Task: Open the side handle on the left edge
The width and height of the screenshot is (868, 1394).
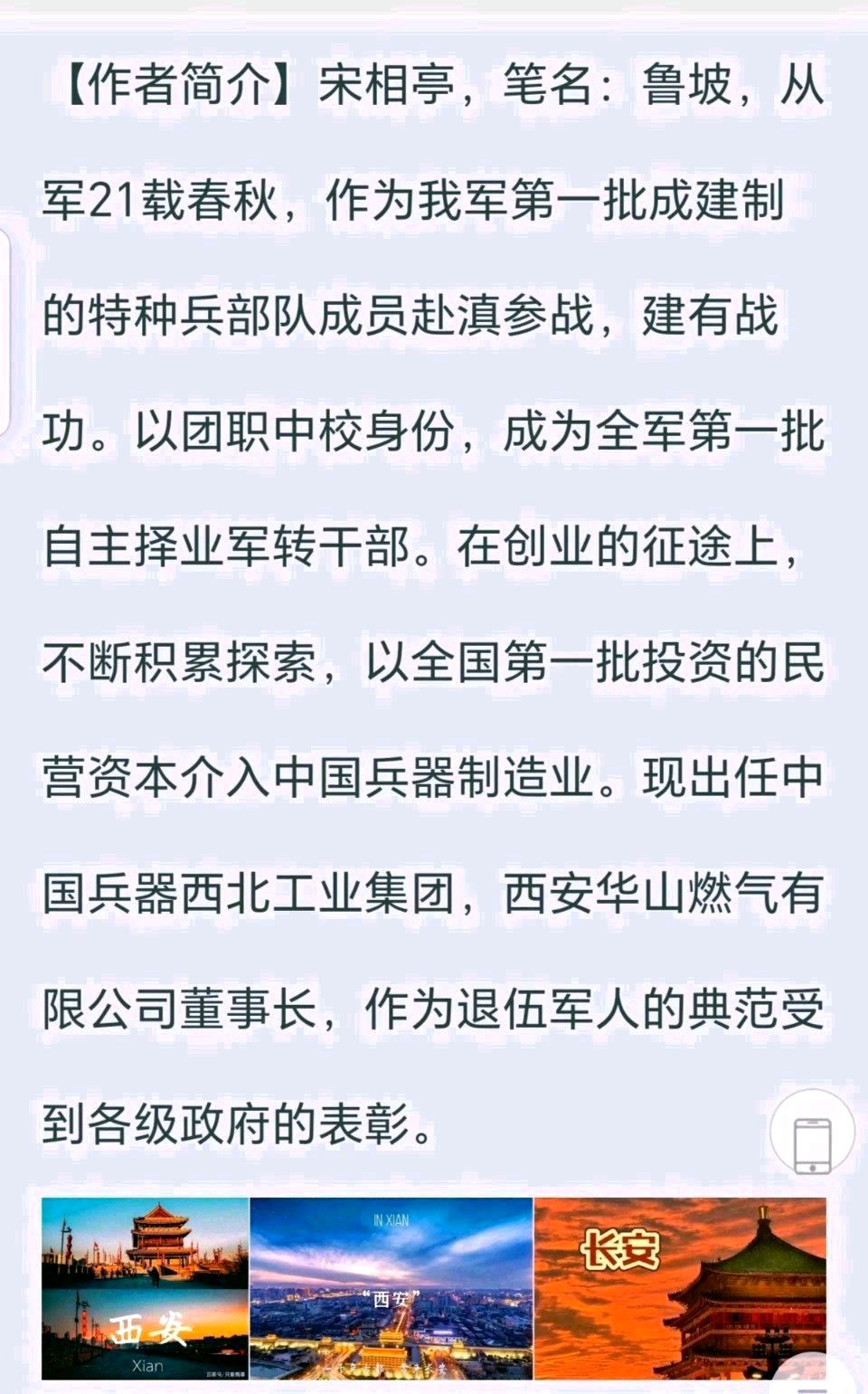Action: [5, 332]
